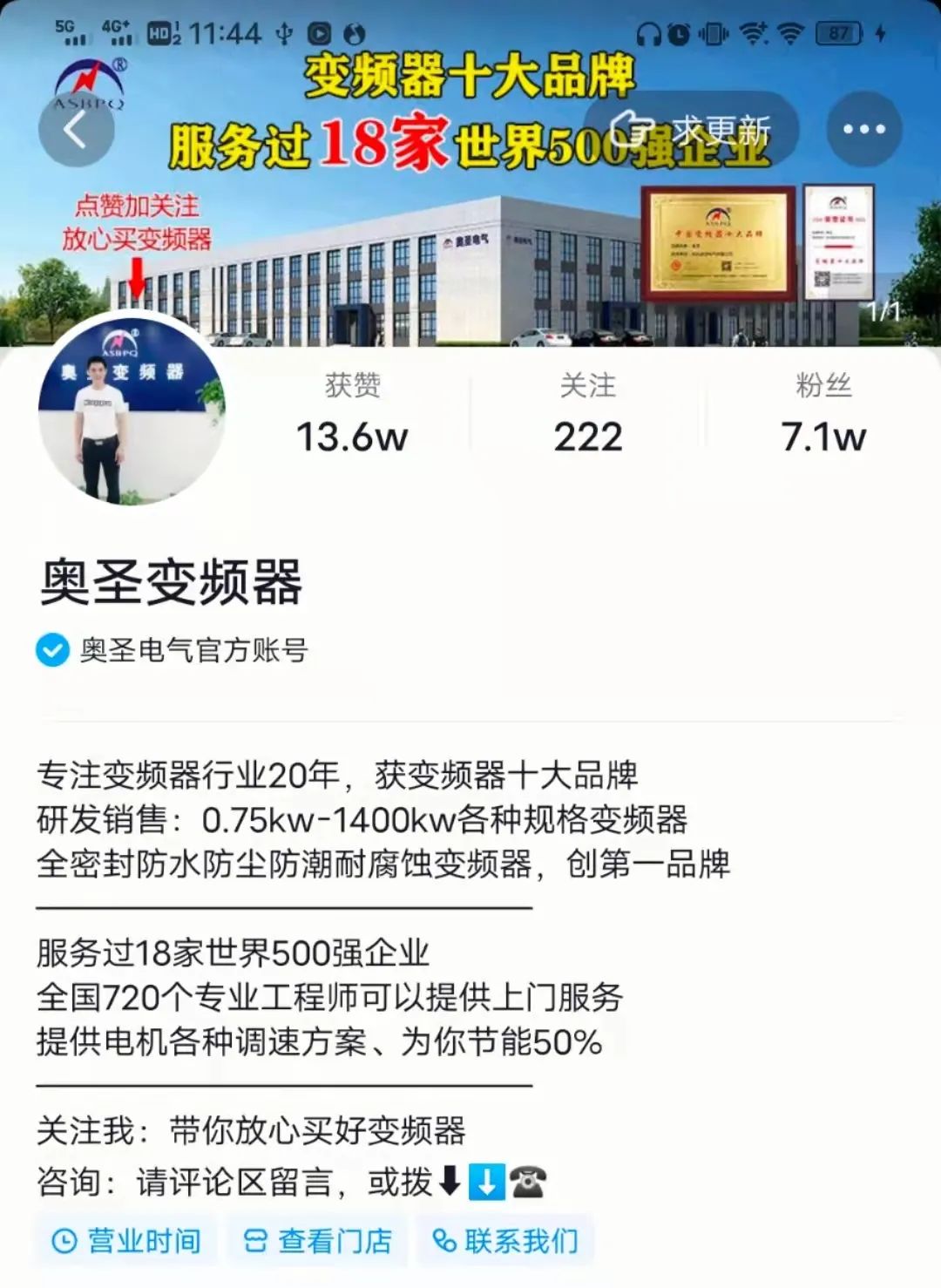
Task: Tap the telephone icon in the bio
Action: click(526, 1183)
